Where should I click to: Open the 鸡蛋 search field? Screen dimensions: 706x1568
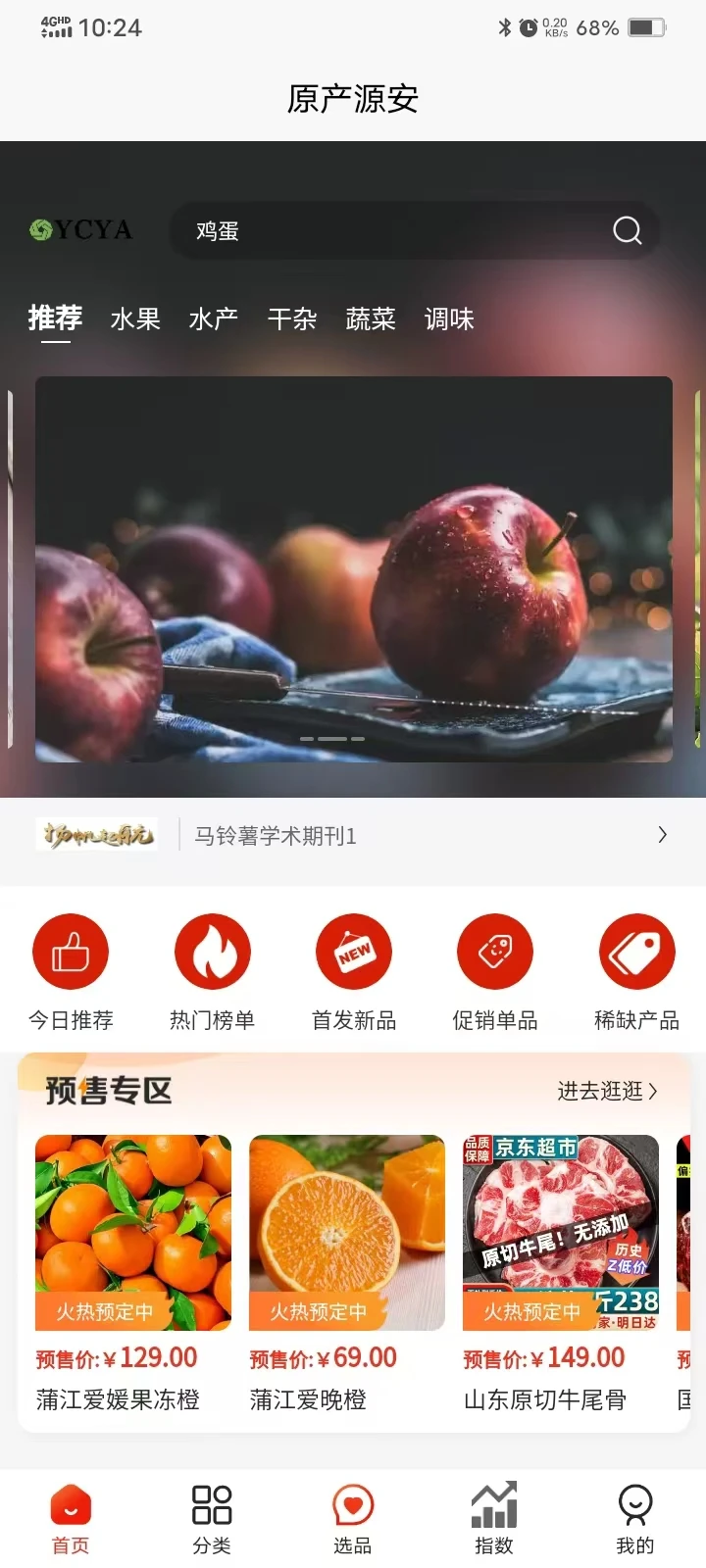[392, 231]
